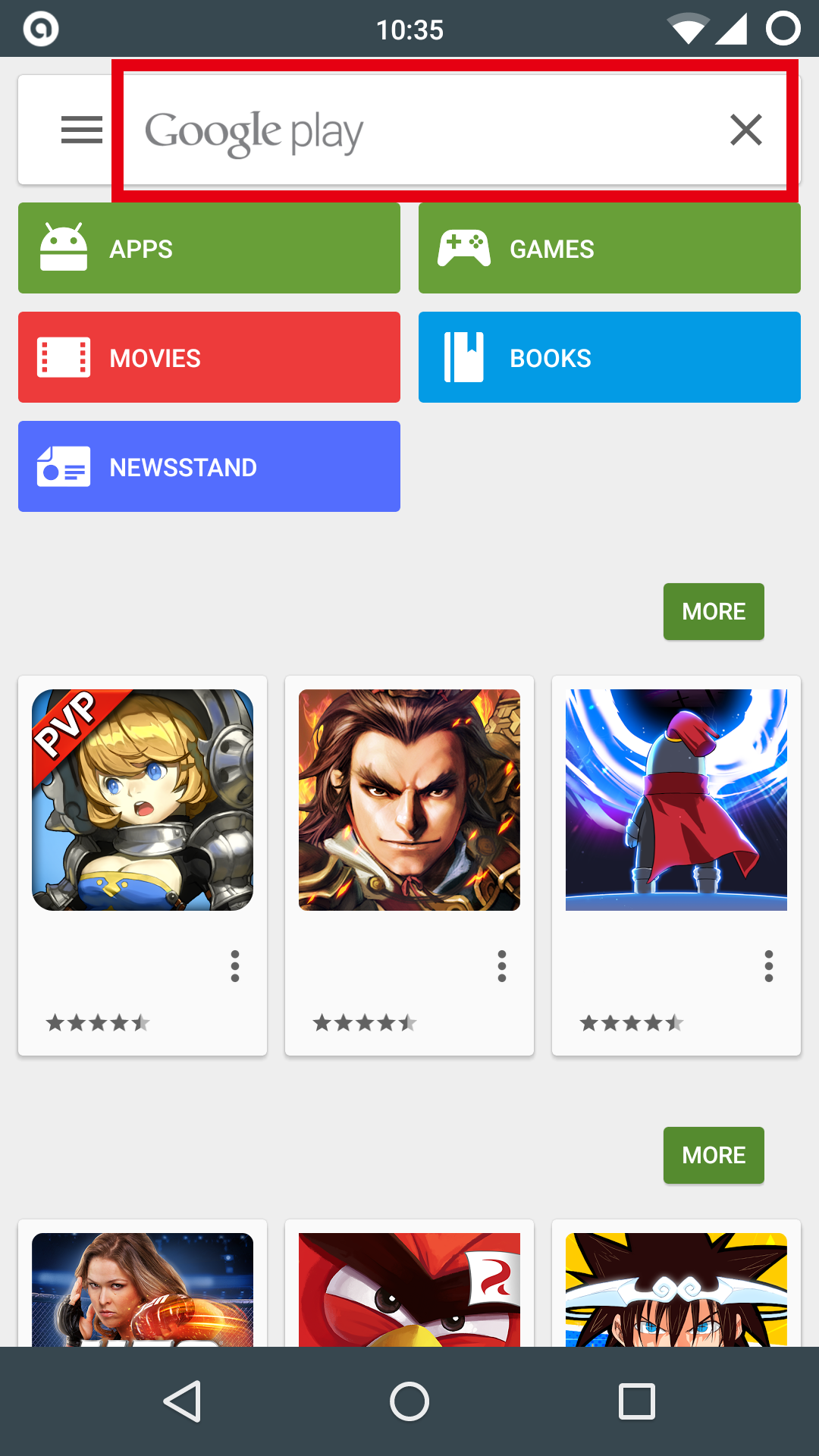This screenshot has height=1456, width=819.
Task: Go to the Books section
Action: [609, 357]
